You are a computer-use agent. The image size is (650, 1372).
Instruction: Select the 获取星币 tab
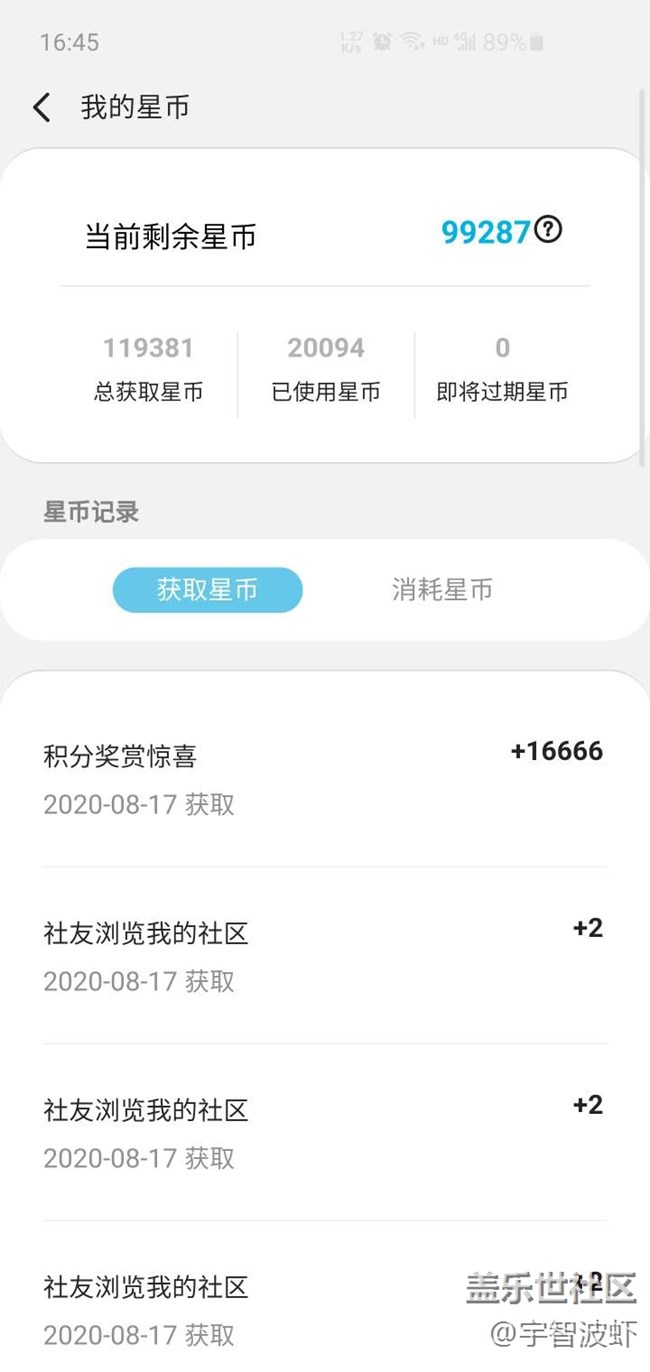207,590
